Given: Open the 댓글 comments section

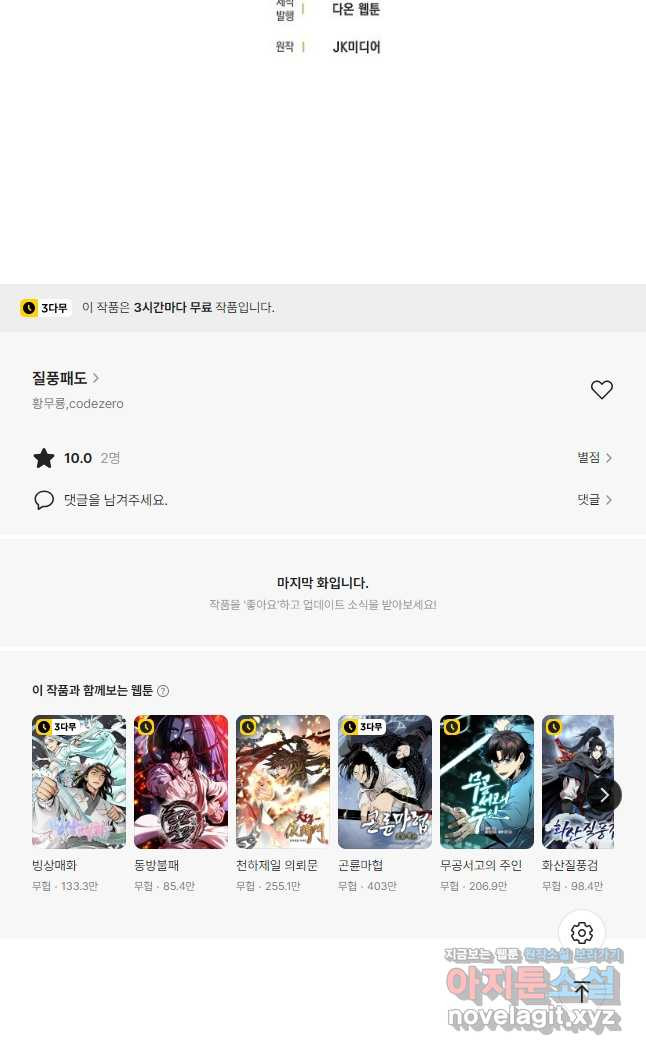Looking at the screenshot, I should tap(594, 500).
